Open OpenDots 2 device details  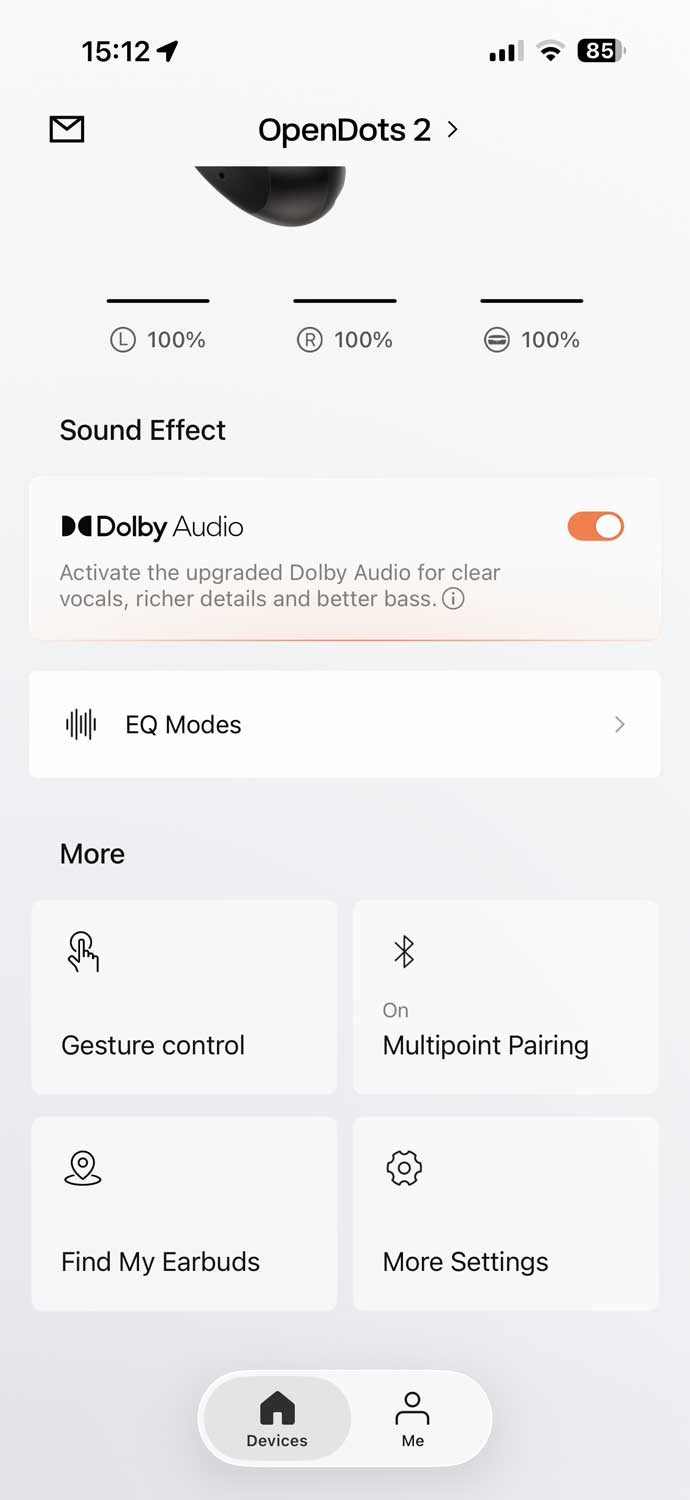pyautogui.click(x=358, y=130)
